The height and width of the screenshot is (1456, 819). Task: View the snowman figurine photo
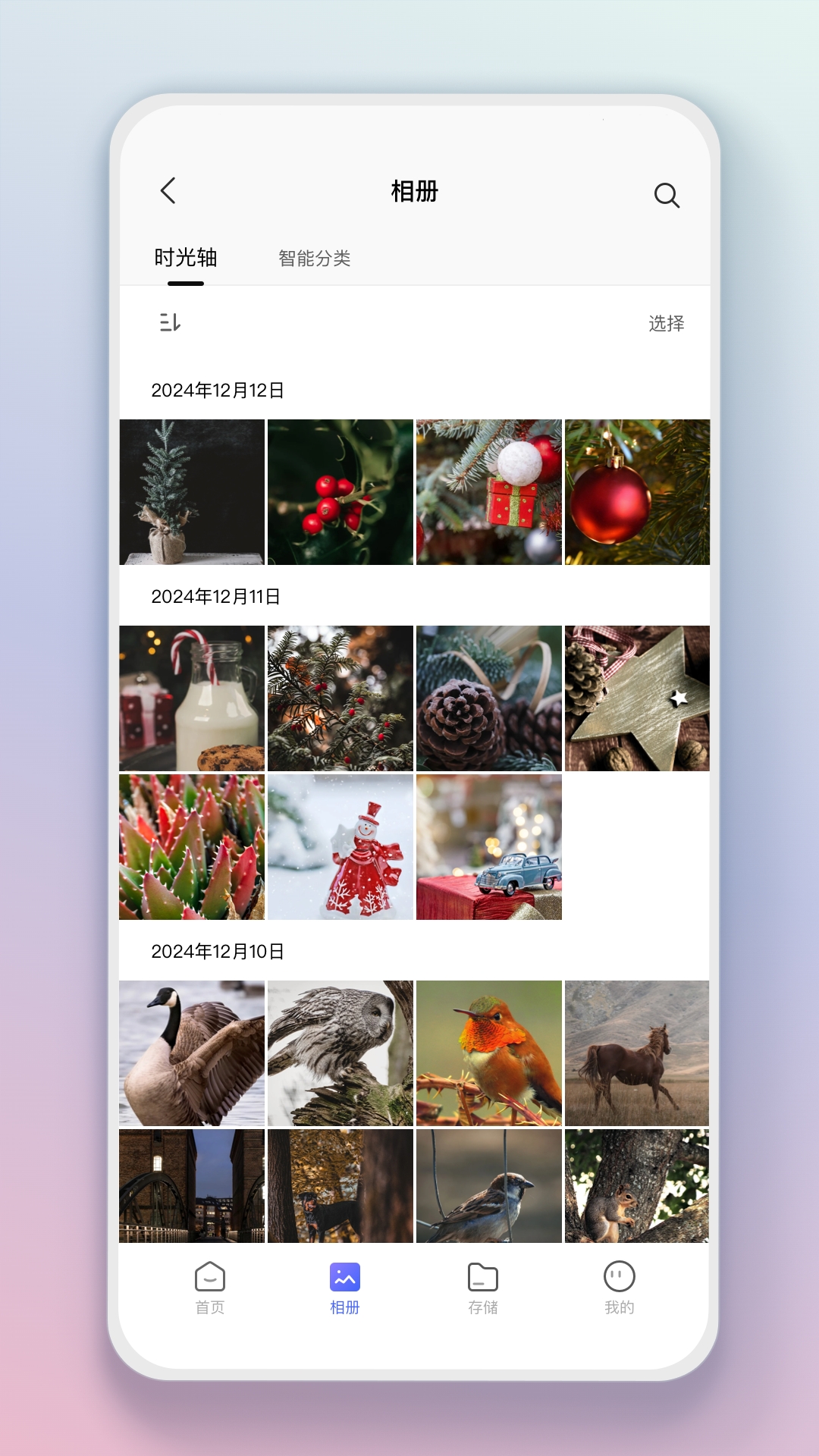pos(340,847)
